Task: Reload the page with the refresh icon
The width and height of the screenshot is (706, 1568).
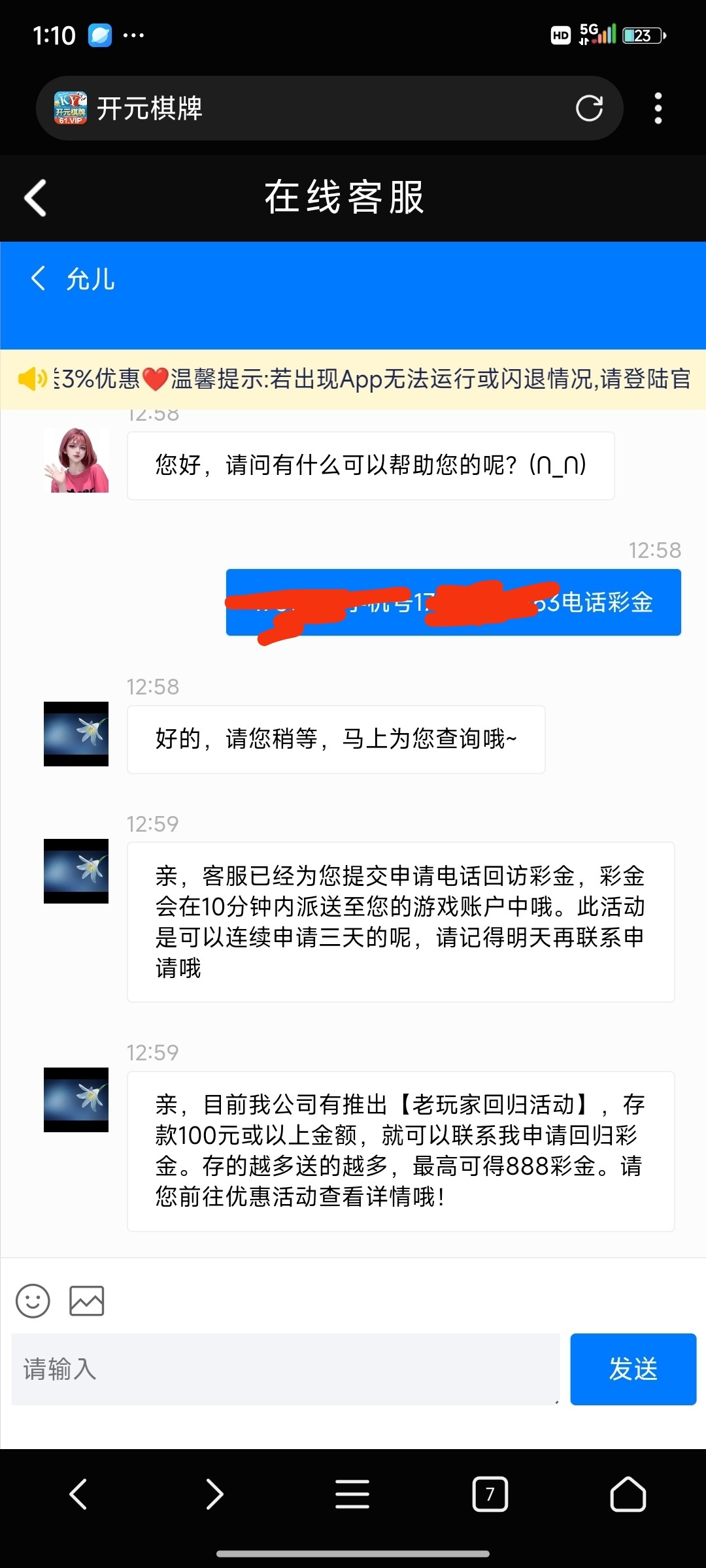Action: pyautogui.click(x=589, y=108)
